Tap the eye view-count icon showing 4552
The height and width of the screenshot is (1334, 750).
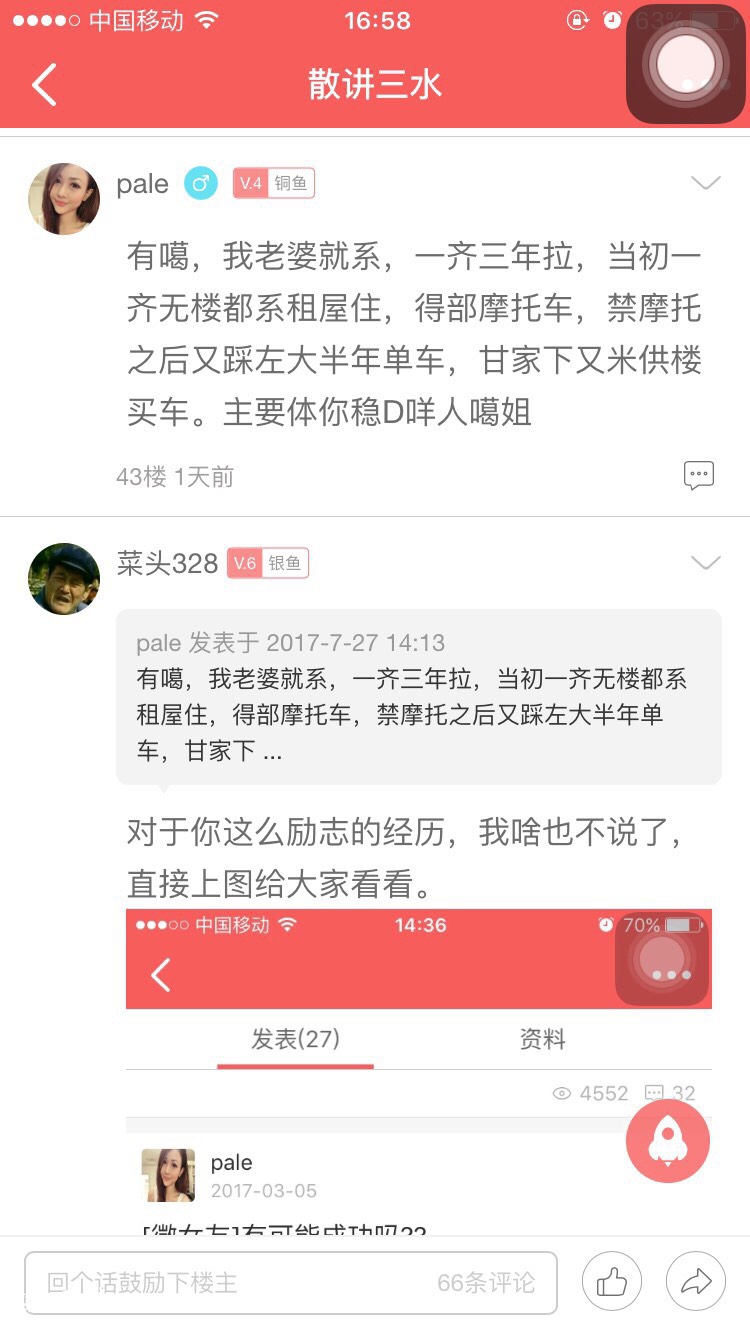click(562, 1093)
